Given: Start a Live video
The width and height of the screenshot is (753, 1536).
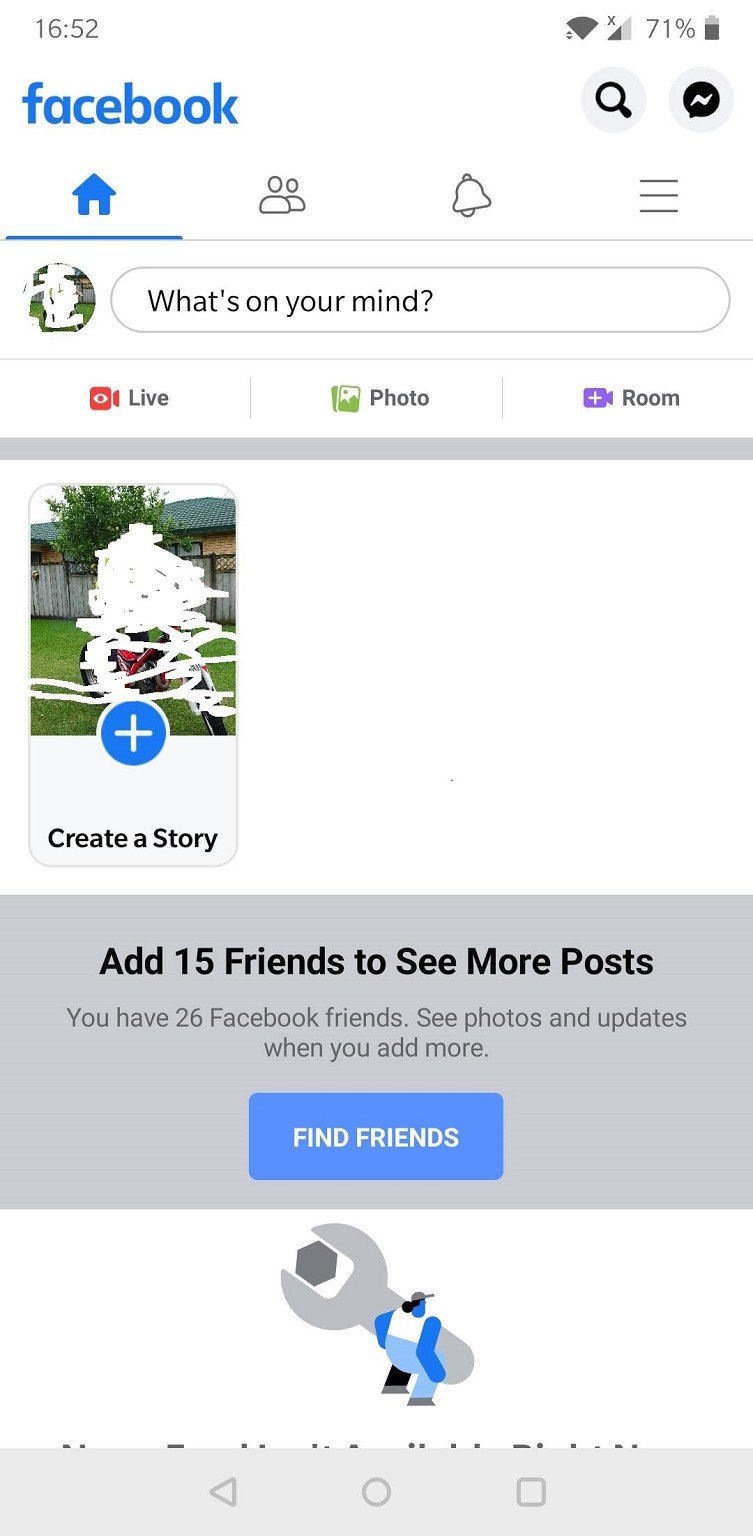Looking at the screenshot, I should (x=128, y=398).
